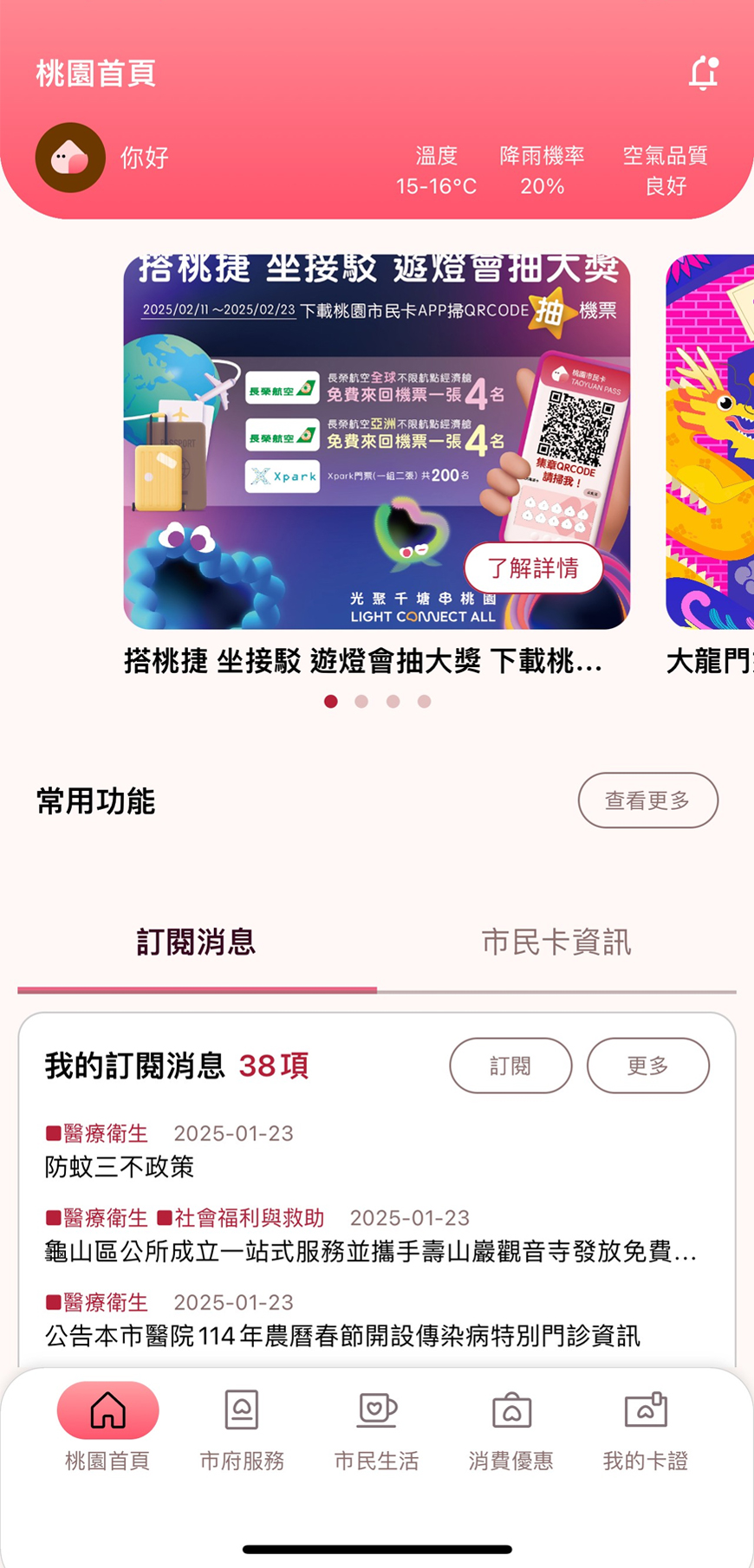
Task: Open the 我的卡證 tab
Action: pos(645,1429)
